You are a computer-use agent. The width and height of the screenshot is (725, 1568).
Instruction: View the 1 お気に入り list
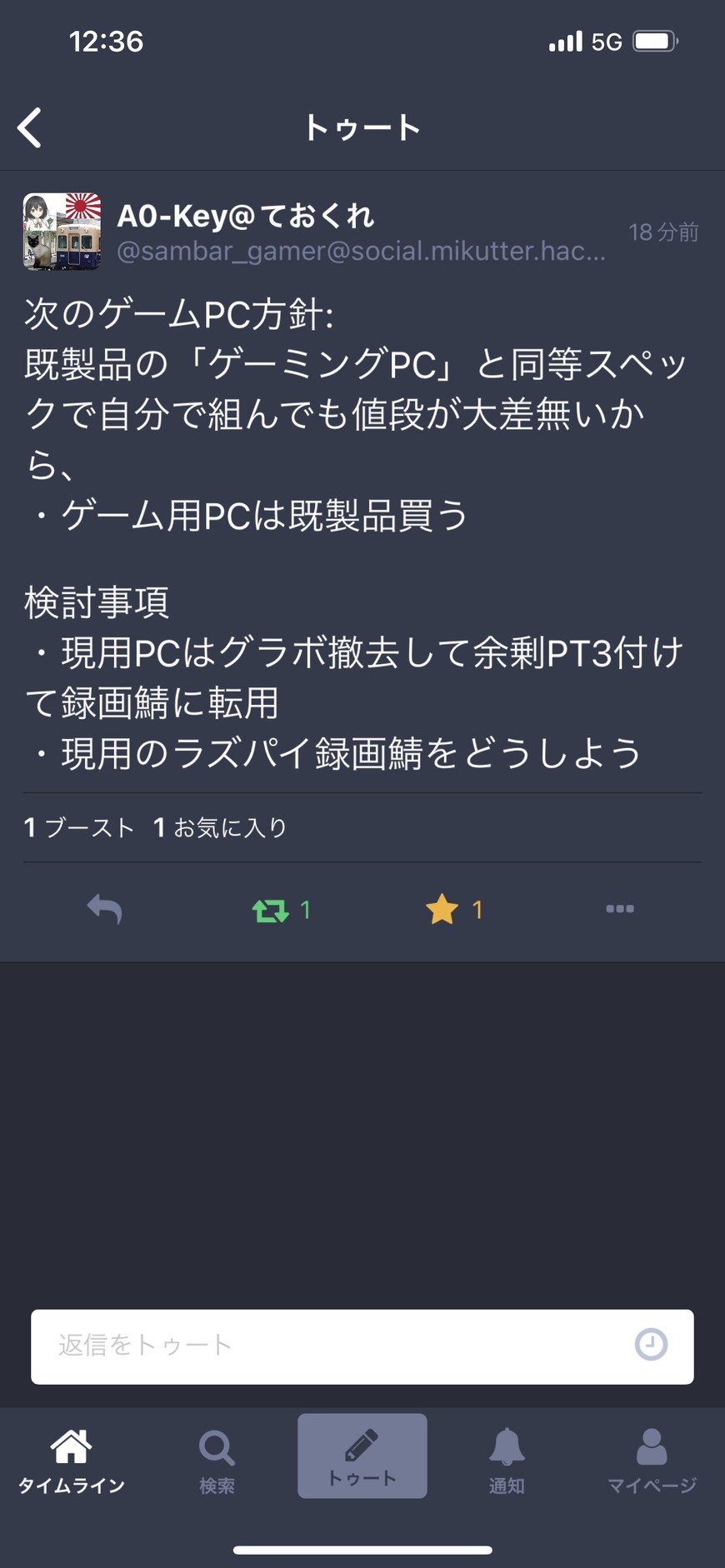coord(221,827)
